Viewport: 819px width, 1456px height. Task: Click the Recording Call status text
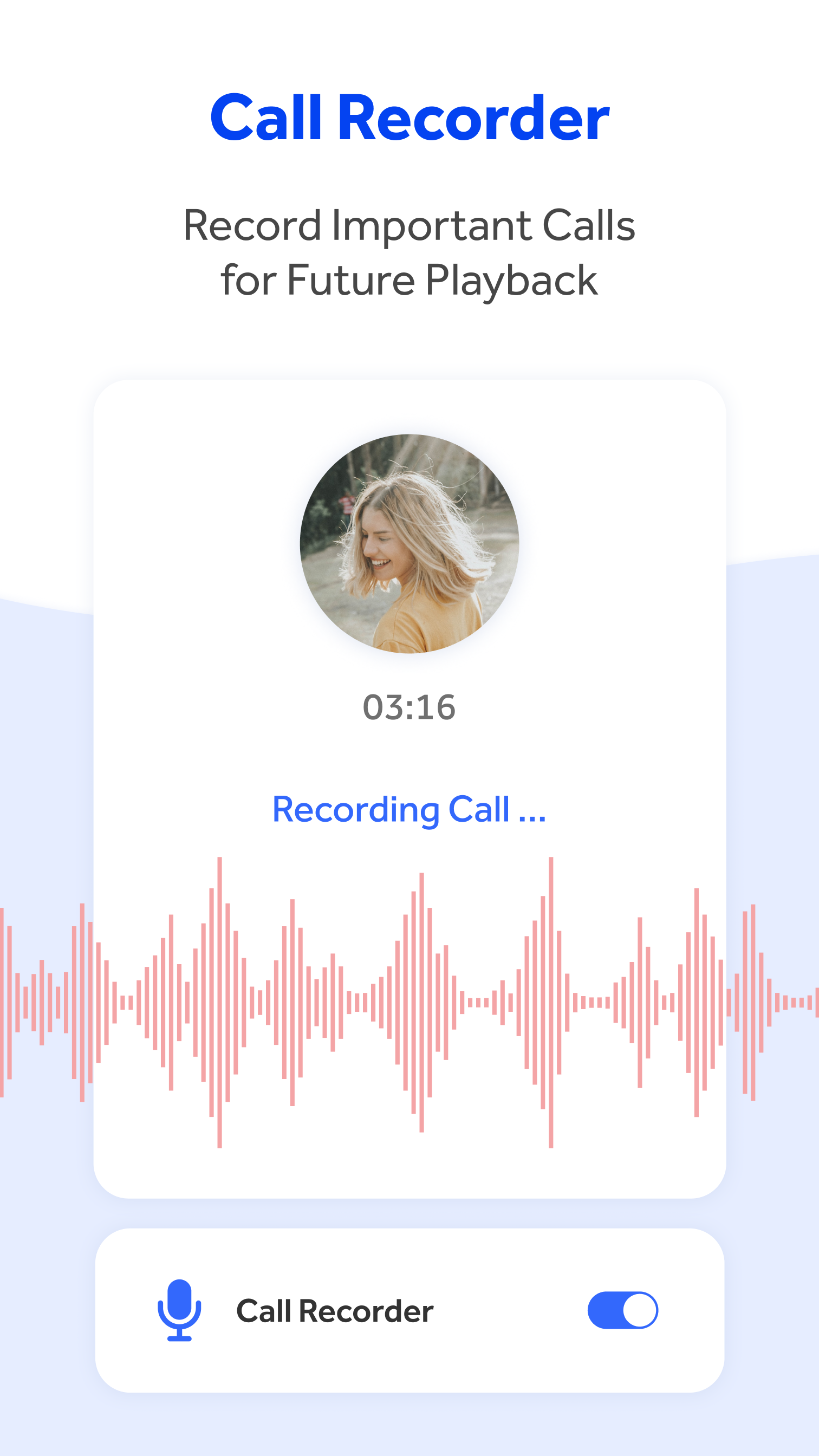click(x=409, y=810)
